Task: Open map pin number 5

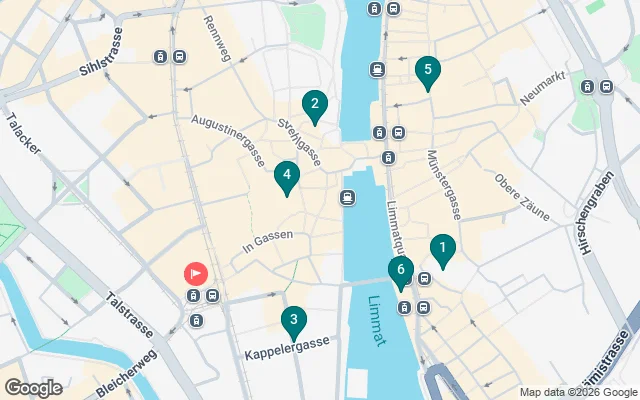Action: click(428, 70)
